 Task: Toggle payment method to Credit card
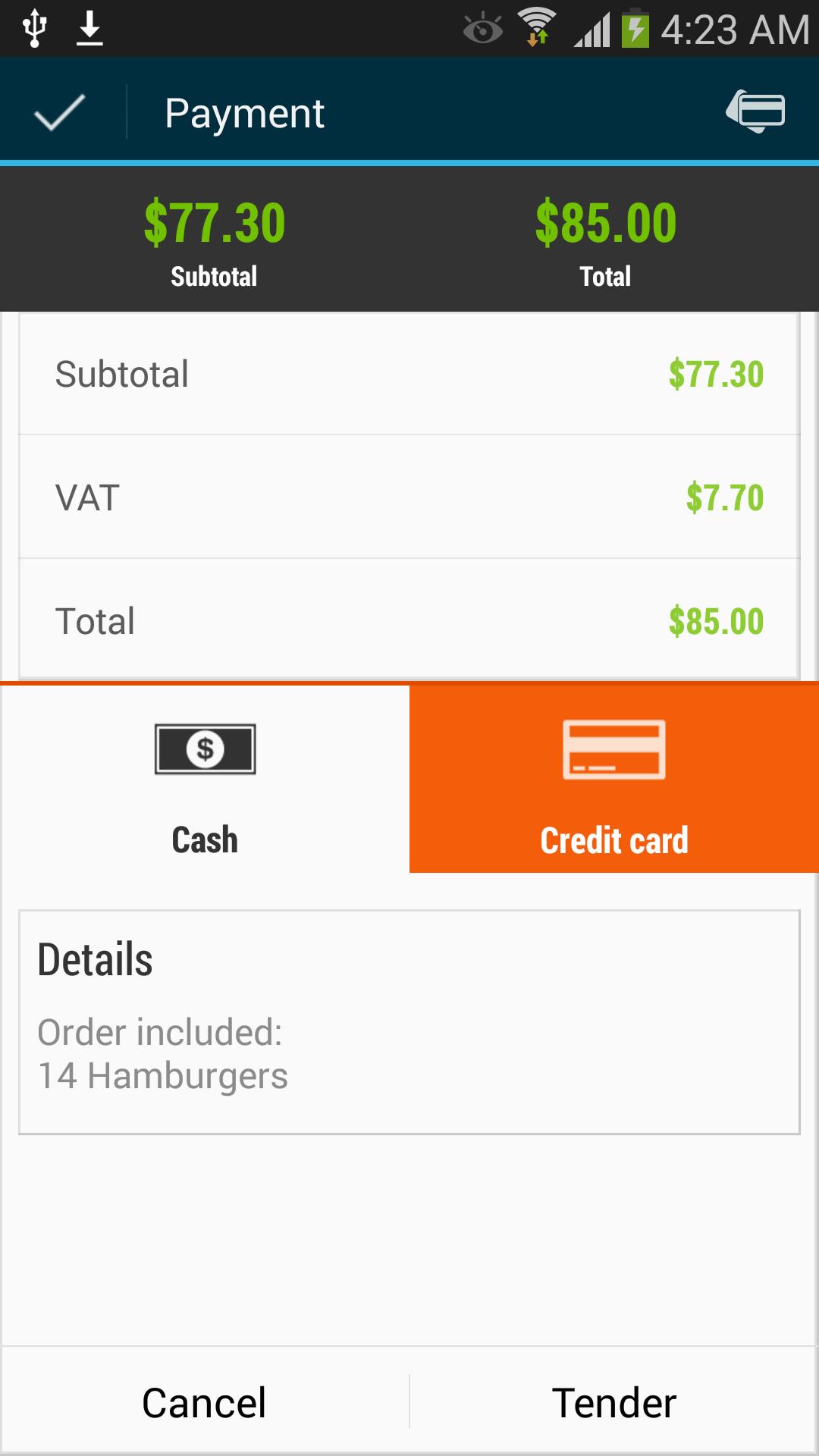[614, 779]
